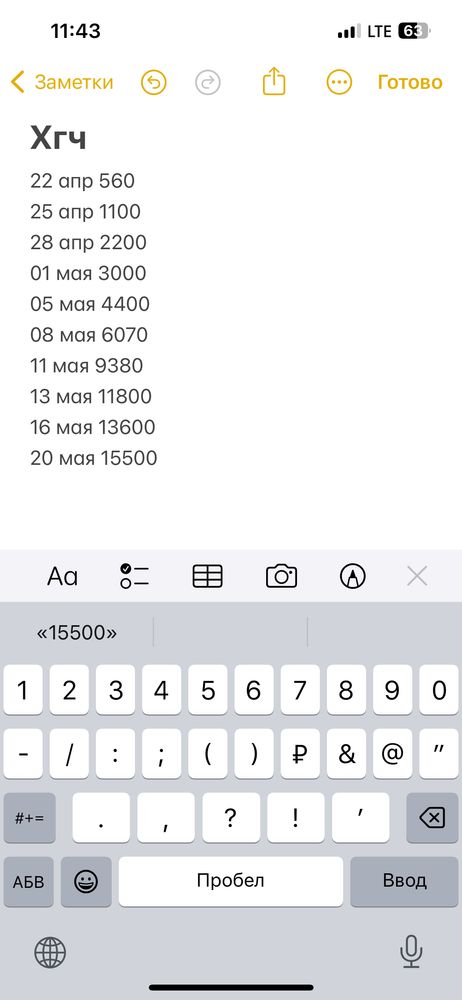462x1000 pixels.
Task: Share this note
Action: 274,82
